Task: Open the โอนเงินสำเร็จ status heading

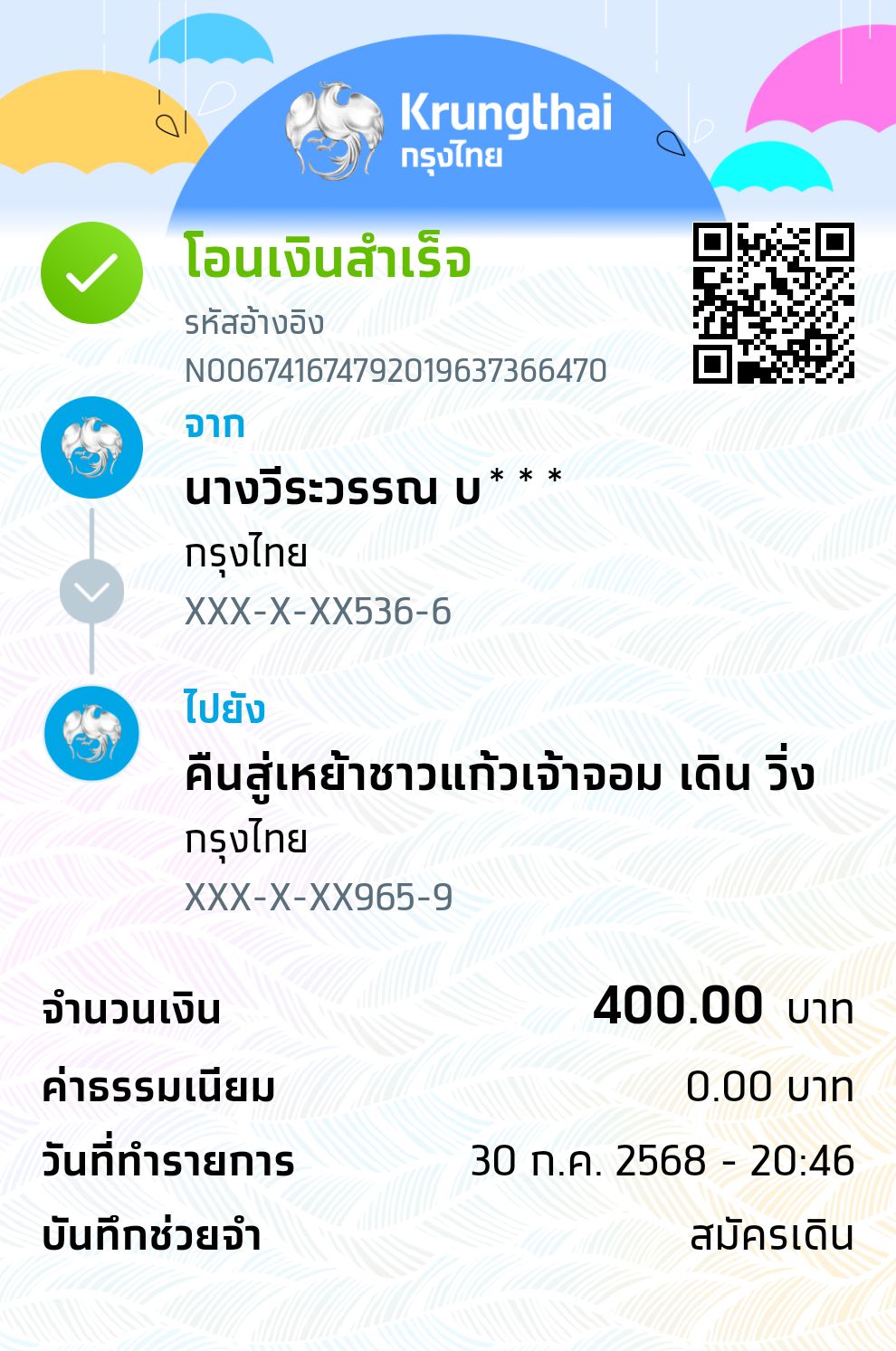Action: [326, 259]
